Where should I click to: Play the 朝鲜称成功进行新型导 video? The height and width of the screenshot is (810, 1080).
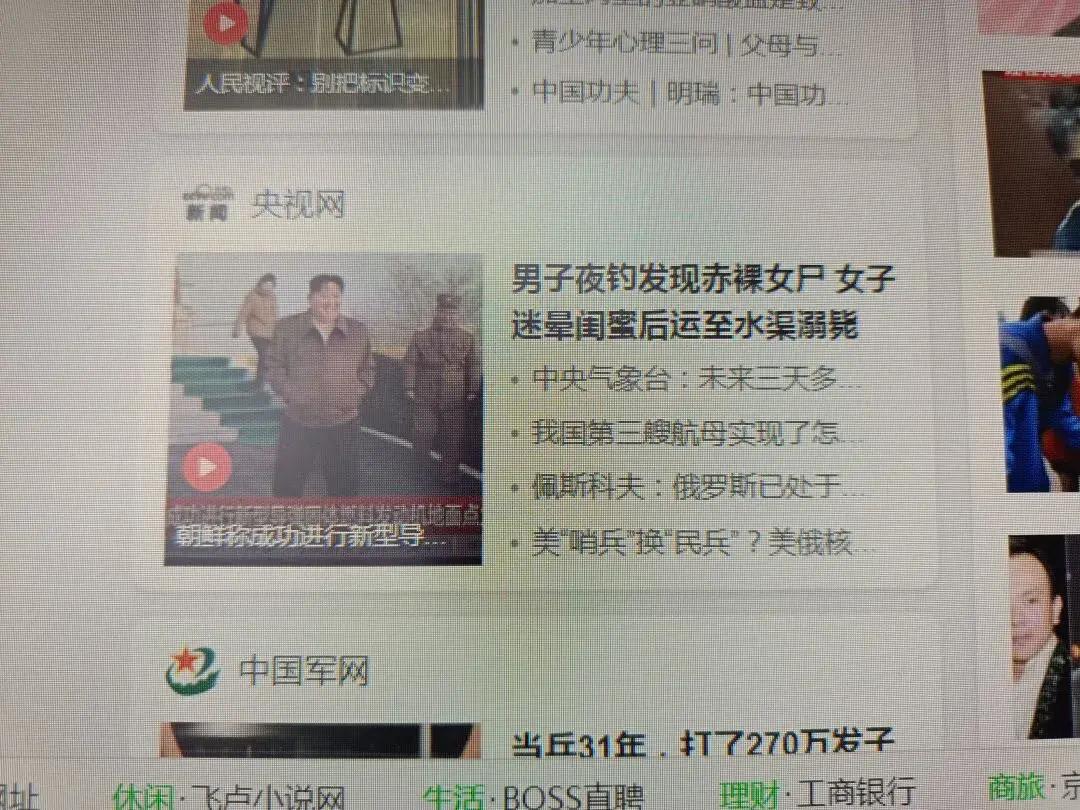pos(208,467)
